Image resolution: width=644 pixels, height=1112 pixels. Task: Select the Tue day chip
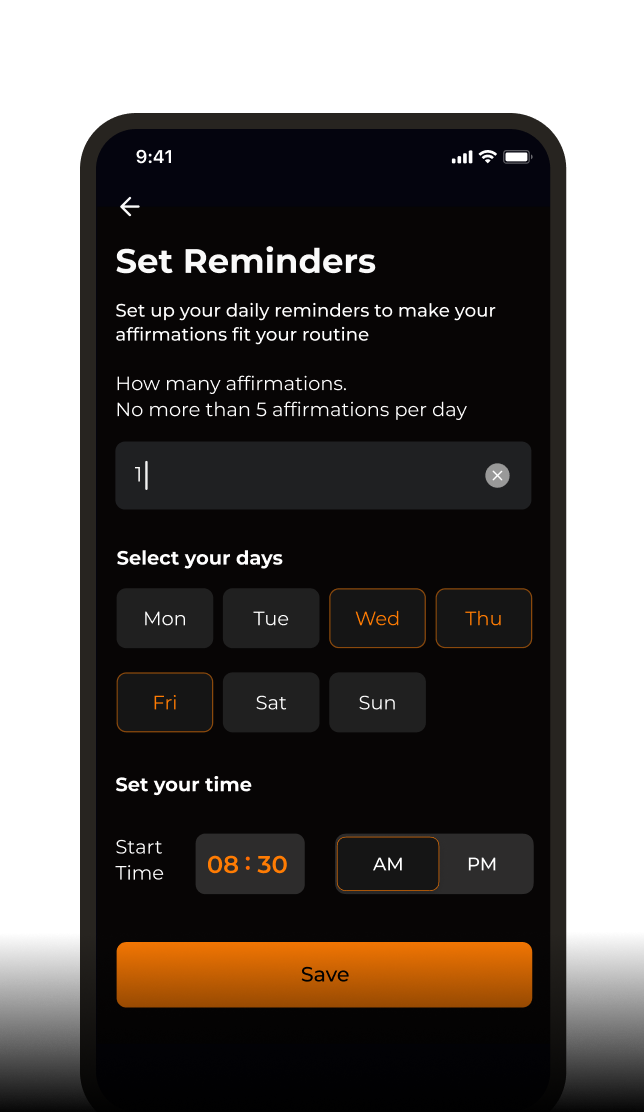tap(271, 618)
